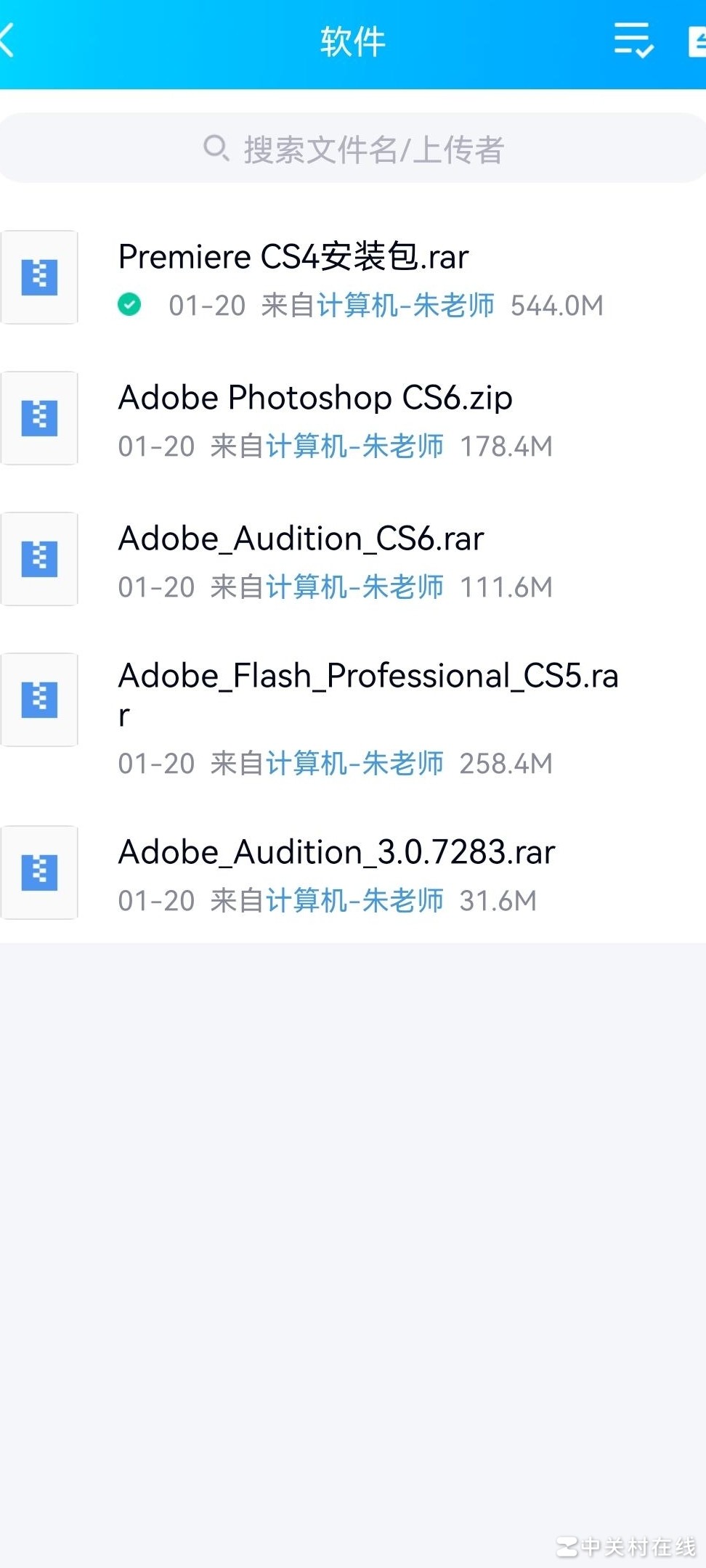706x1568 pixels.
Task: Click uploader link under Adobe_Audition_3.0.7283.rar
Action: coord(355,899)
